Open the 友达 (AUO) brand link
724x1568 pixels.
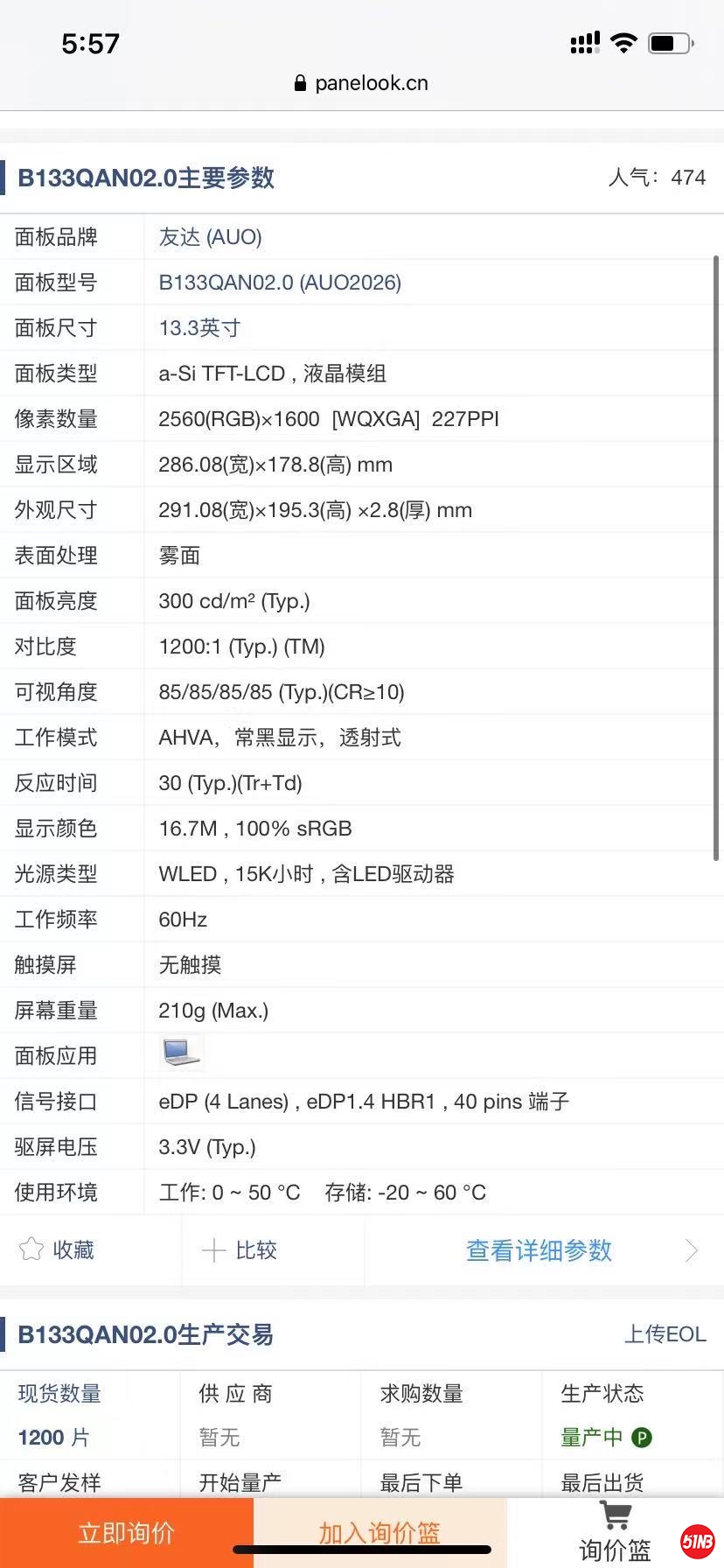click(210, 237)
